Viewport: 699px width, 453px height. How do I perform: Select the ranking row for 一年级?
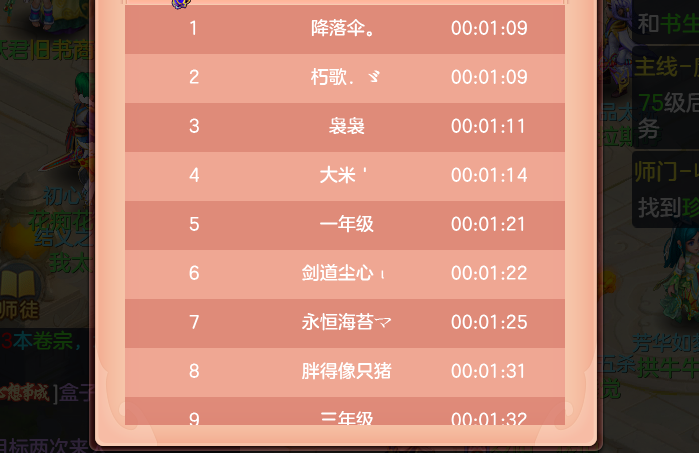(x=344, y=224)
